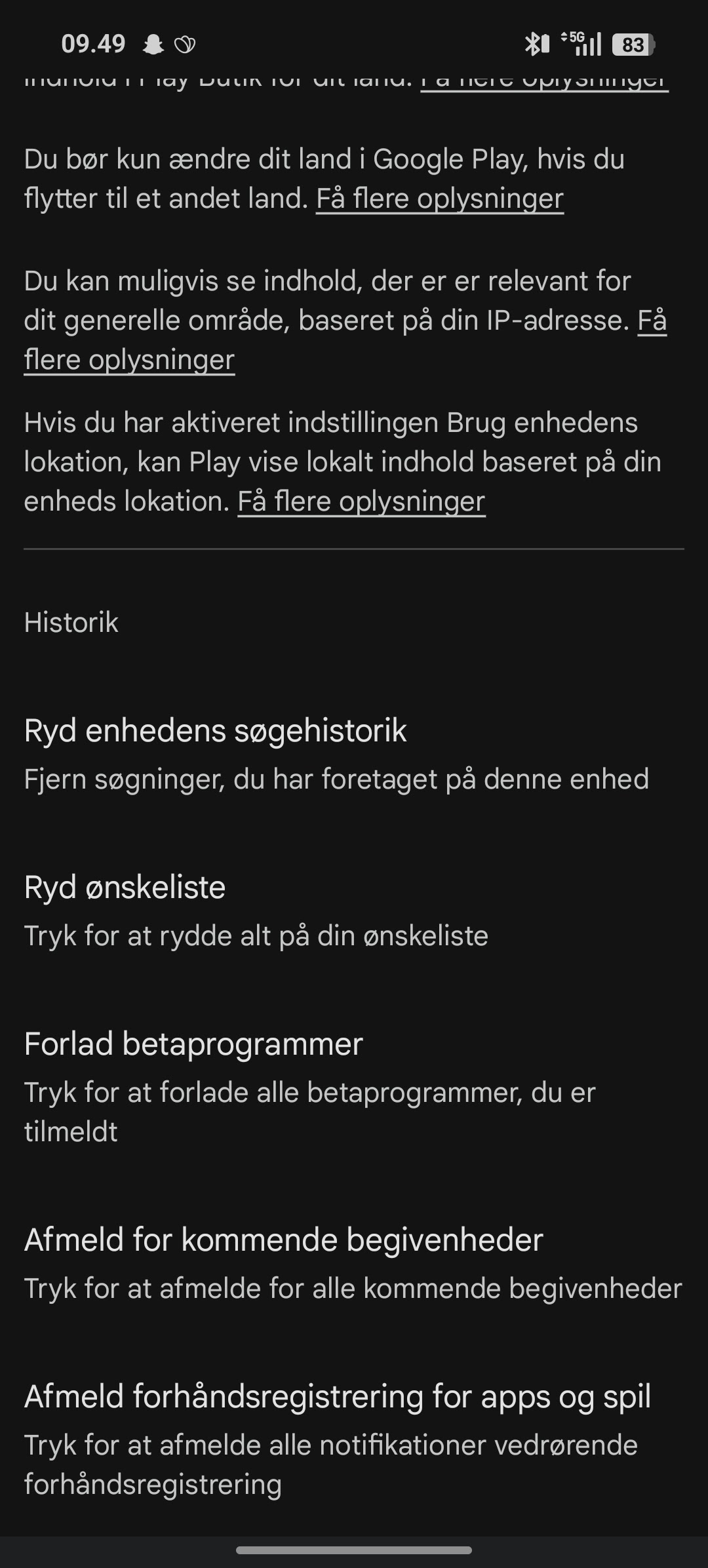708x1568 pixels.
Task: Open 'Få flere oplysninger' about changing country
Action: coord(439,199)
